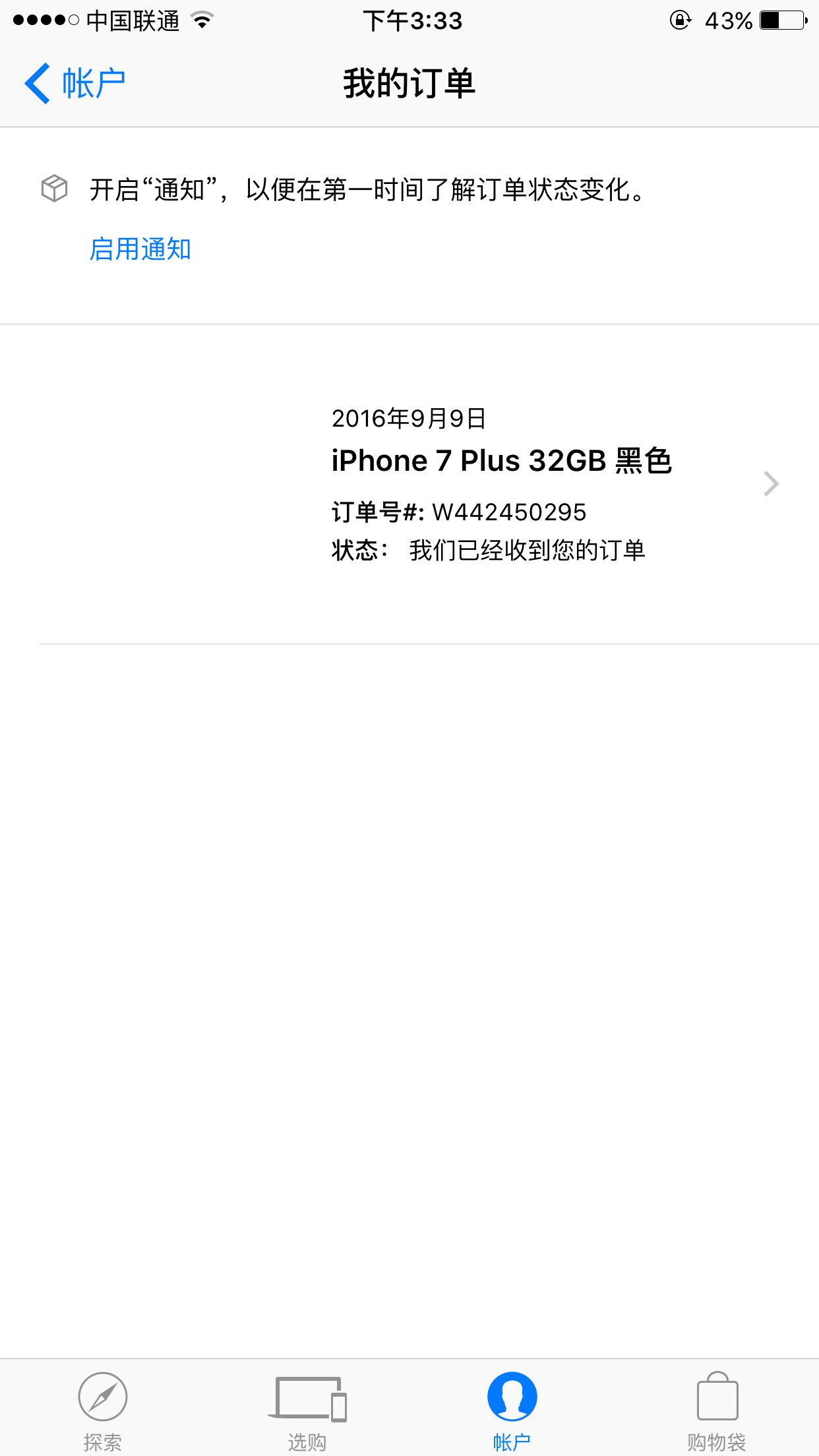This screenshot has height=1456, width=819.
Task: Switch to the 选购 tab
Action: point(307,1409)
